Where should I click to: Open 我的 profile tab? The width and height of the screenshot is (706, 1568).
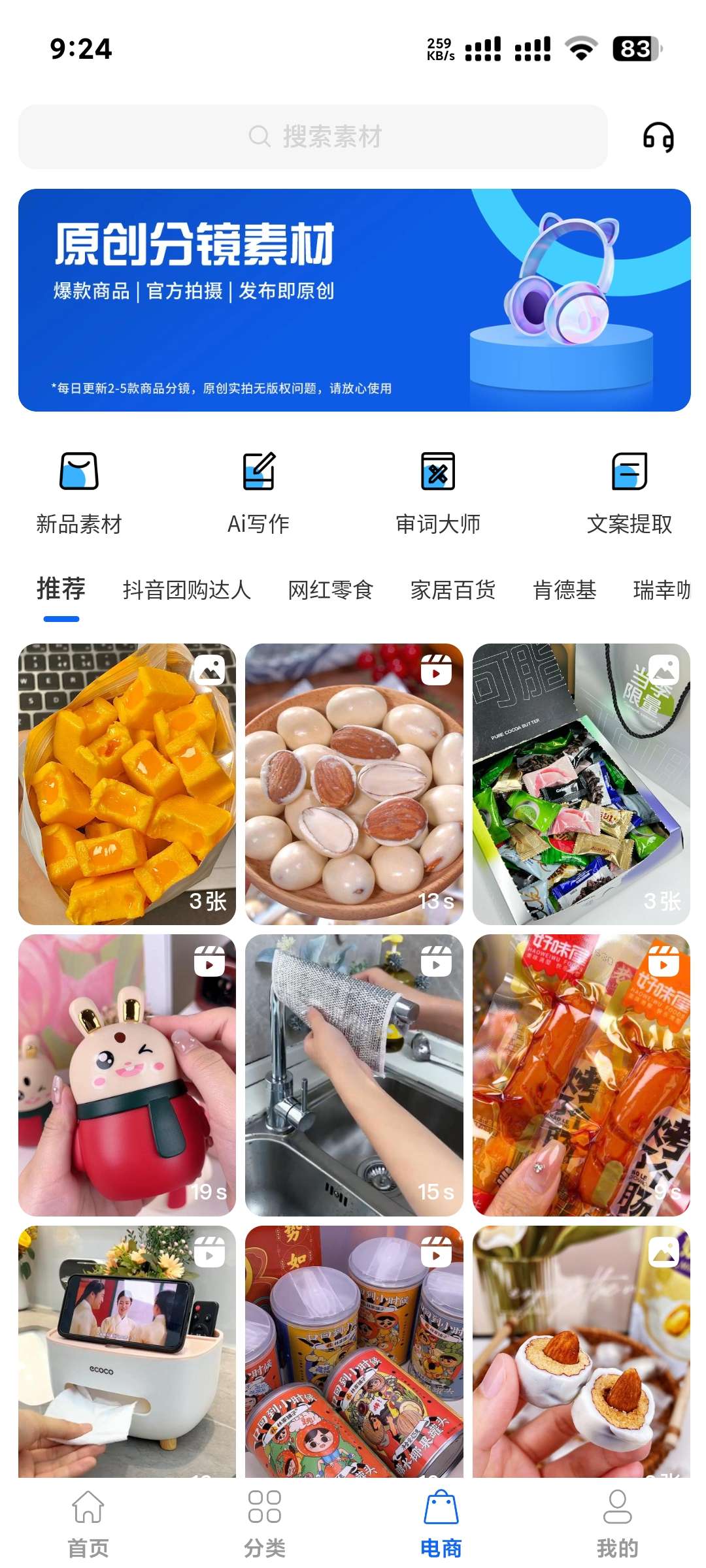(617, 1520)
